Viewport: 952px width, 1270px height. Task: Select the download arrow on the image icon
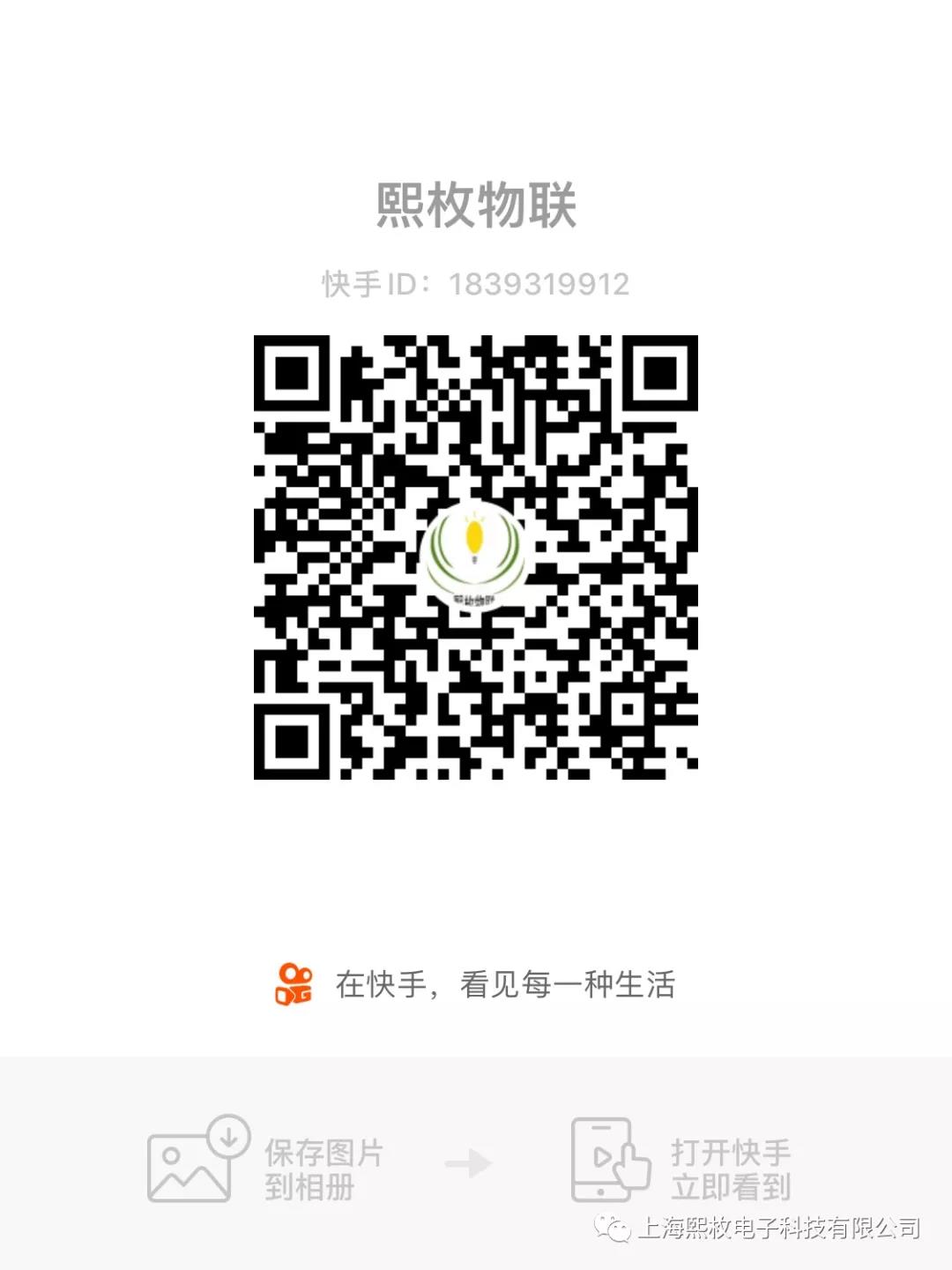pos(227,1136)
